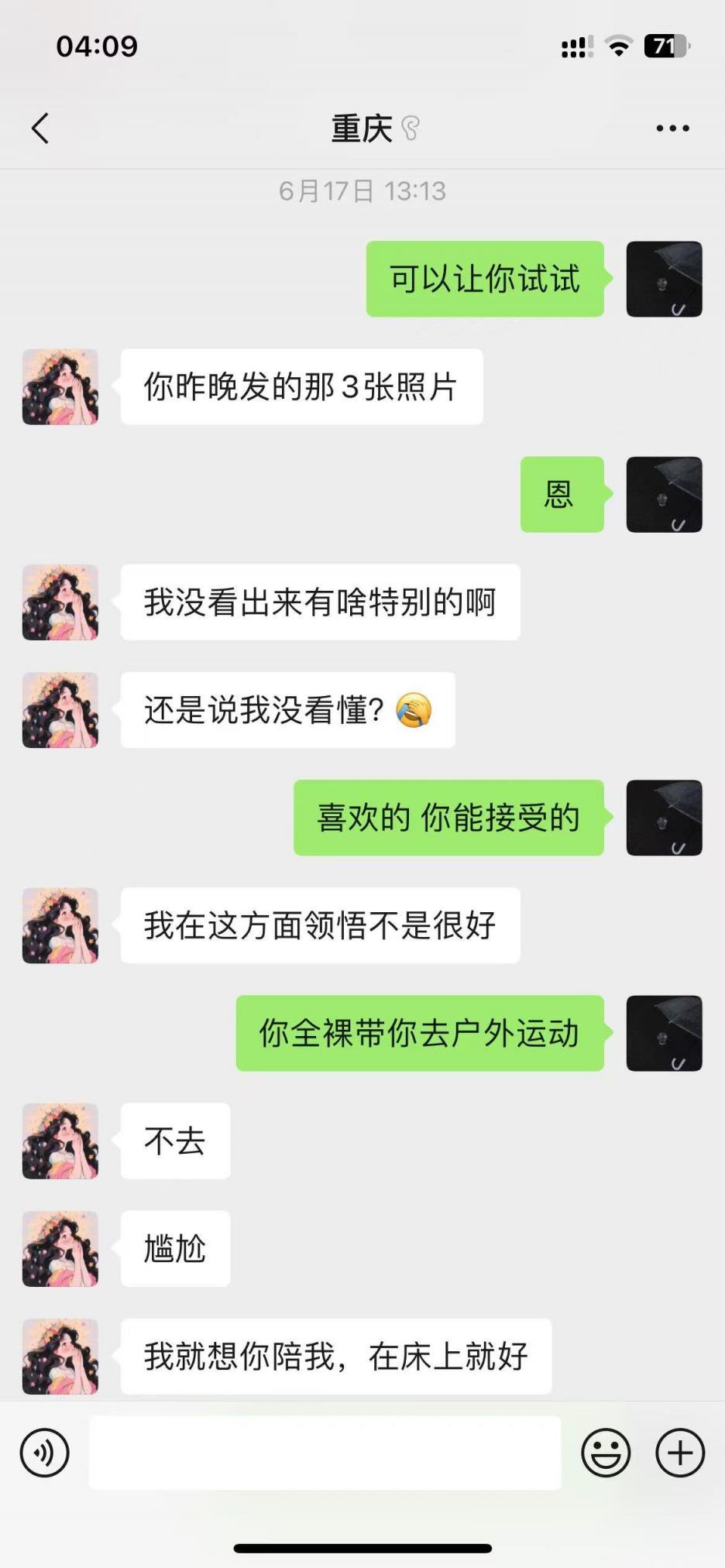Go back to the chat list

point(40,129)
